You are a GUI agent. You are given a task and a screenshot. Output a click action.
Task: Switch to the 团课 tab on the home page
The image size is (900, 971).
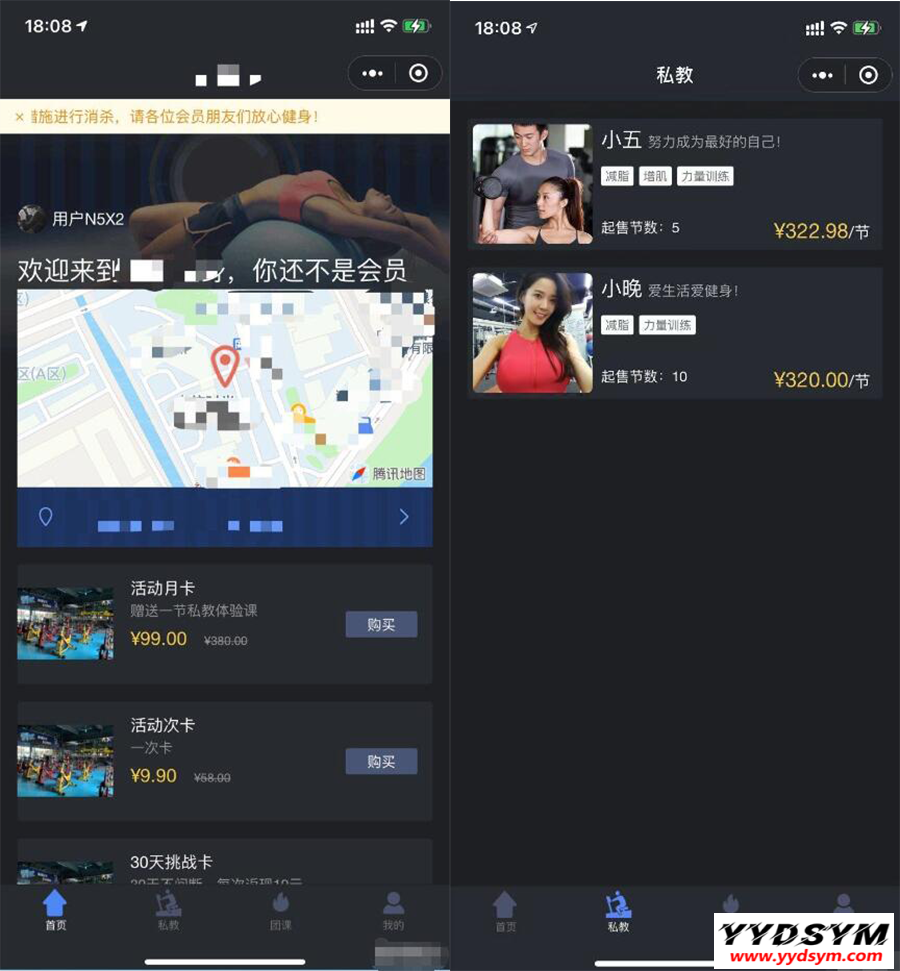(281, 911)
